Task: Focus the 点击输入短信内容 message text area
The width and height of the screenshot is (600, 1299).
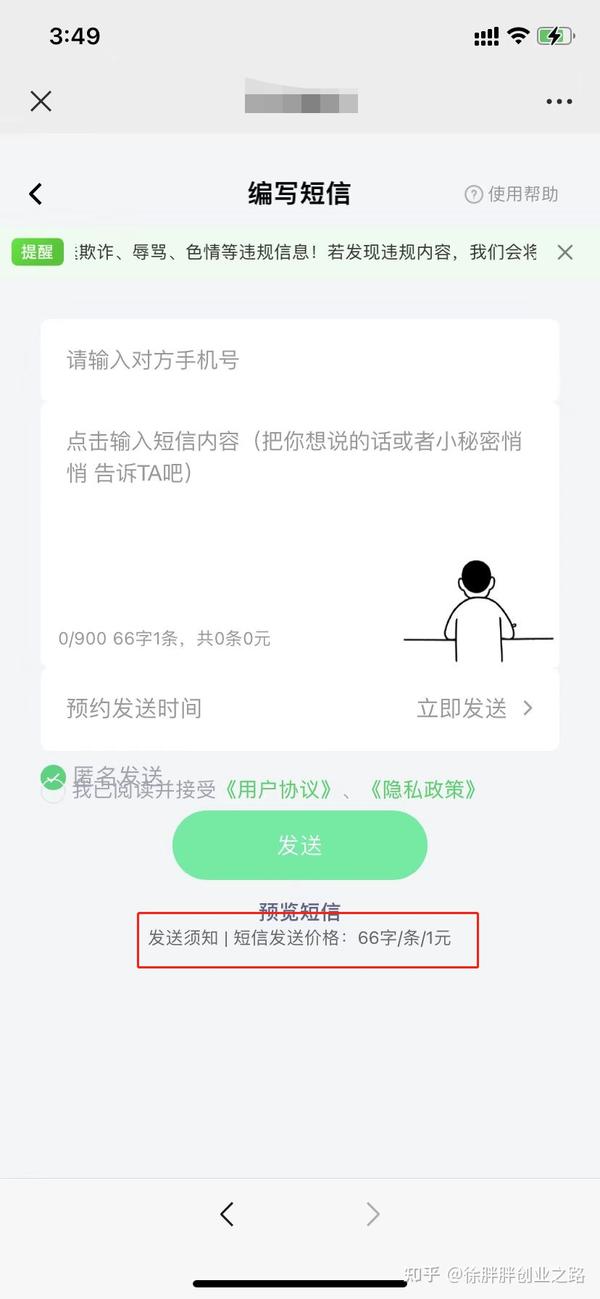Action: click(300, 500)
